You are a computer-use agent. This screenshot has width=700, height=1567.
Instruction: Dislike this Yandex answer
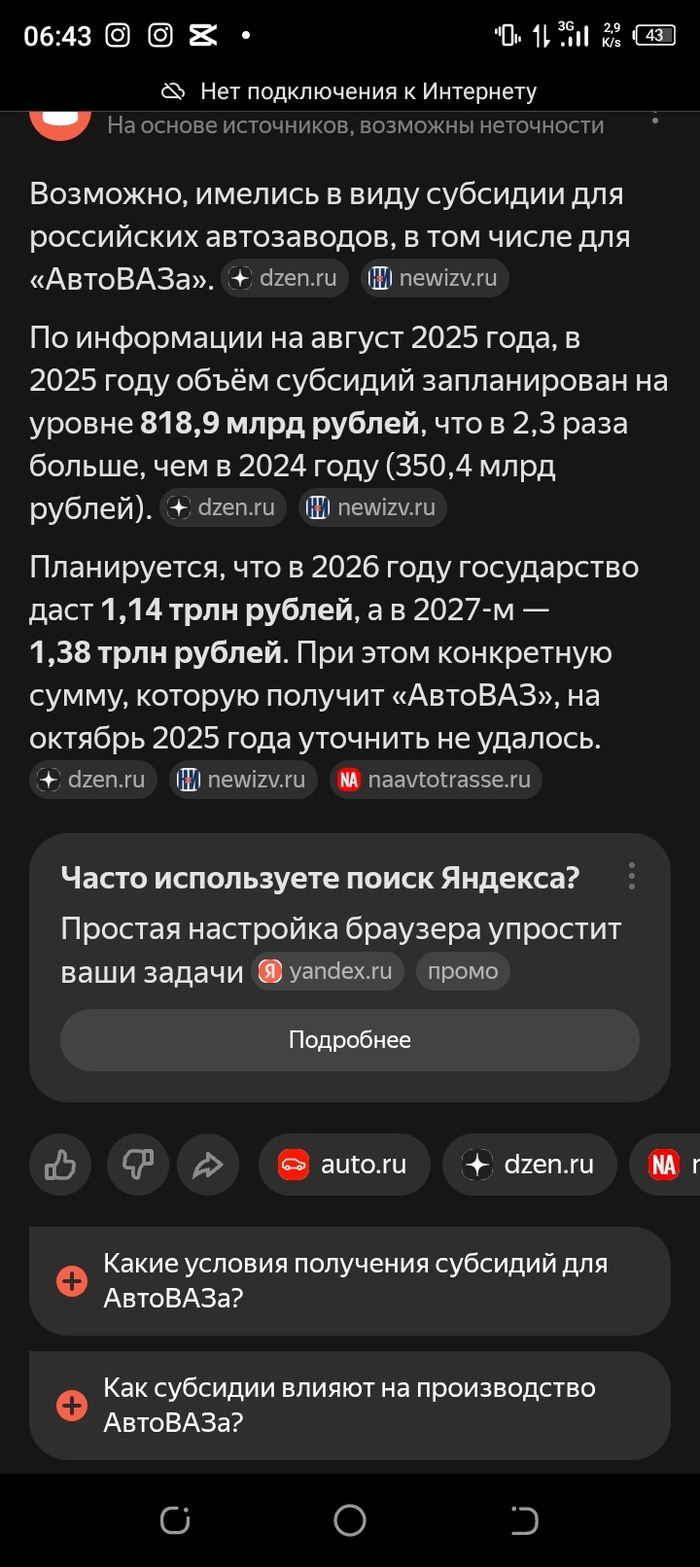[138, 1164]
